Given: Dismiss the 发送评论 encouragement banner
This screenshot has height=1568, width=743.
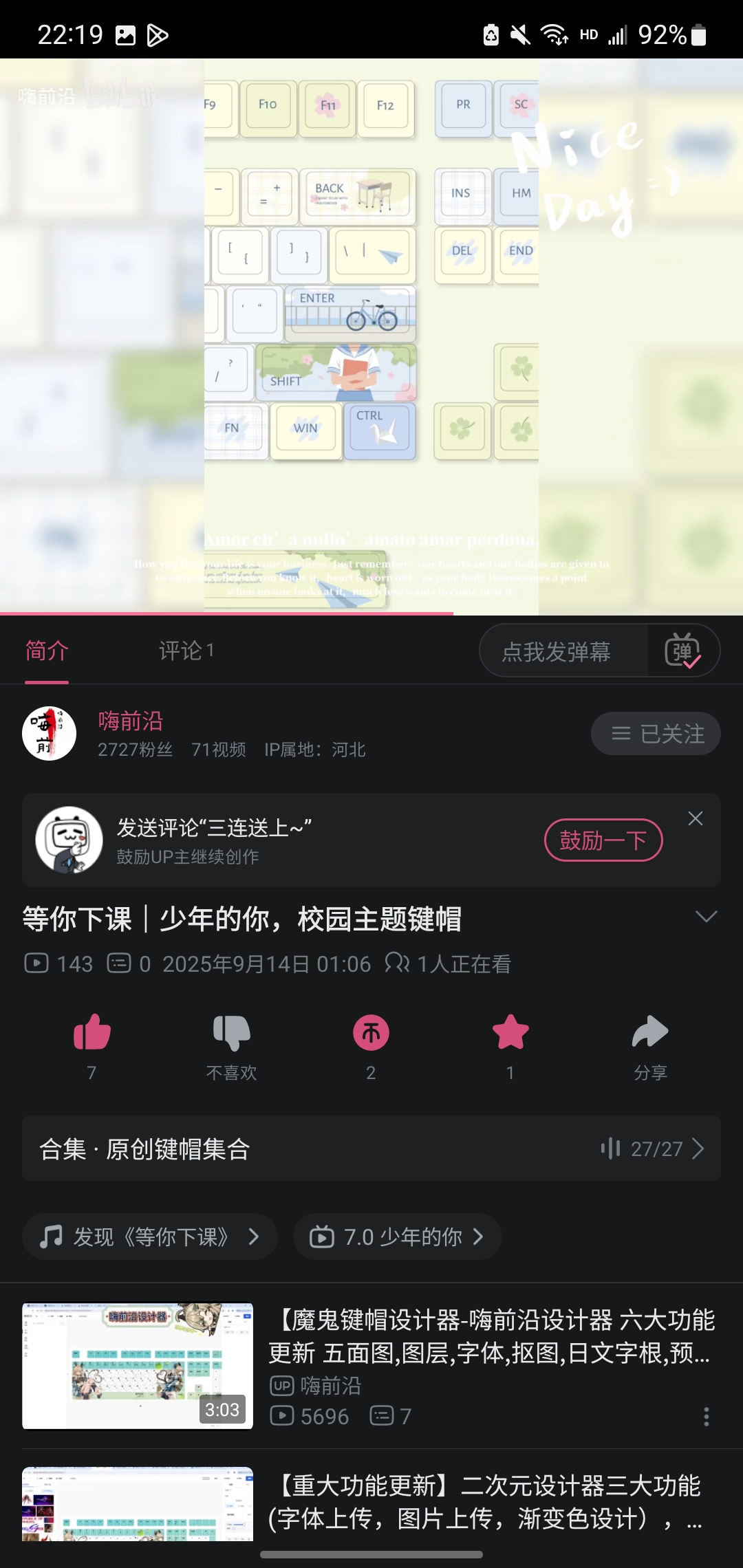Looking at the screenshot, I should [x=696, y=818].
